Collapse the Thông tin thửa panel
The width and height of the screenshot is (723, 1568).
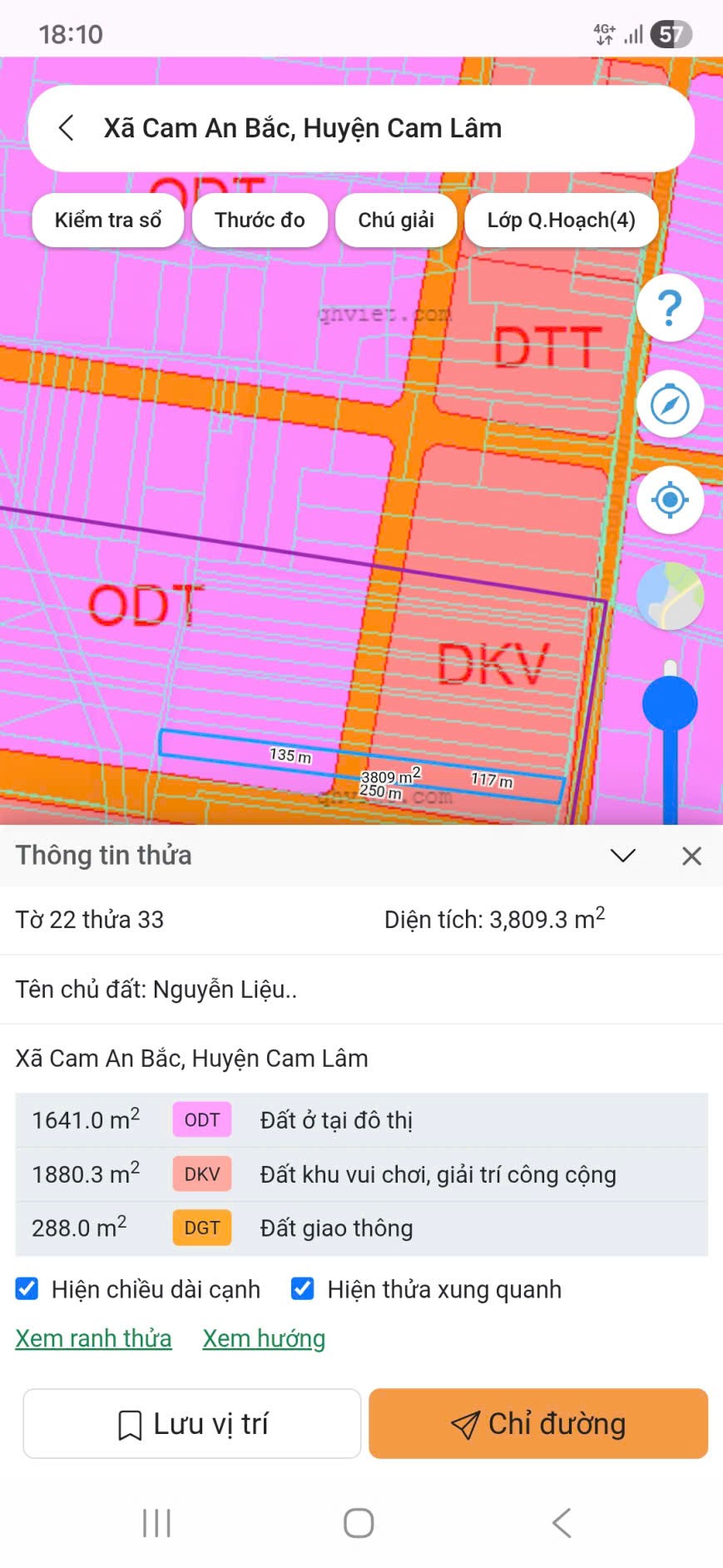[x=623, y=856]
